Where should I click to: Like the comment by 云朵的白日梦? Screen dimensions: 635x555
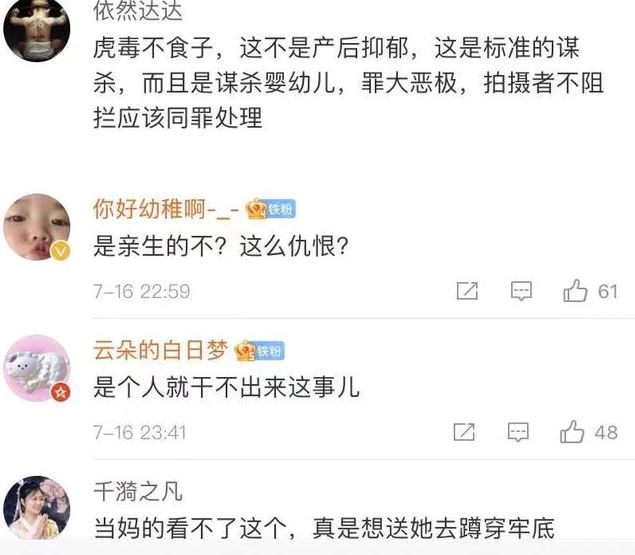pos(575,432)
